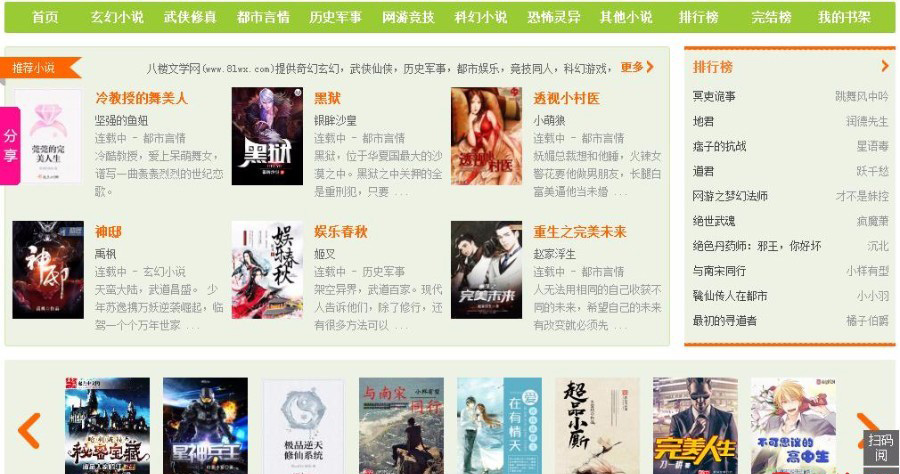The height and width of the screenshot is (474, 900).
Task: View more recommended novels via 更多
Action: (x=637, y=68)
